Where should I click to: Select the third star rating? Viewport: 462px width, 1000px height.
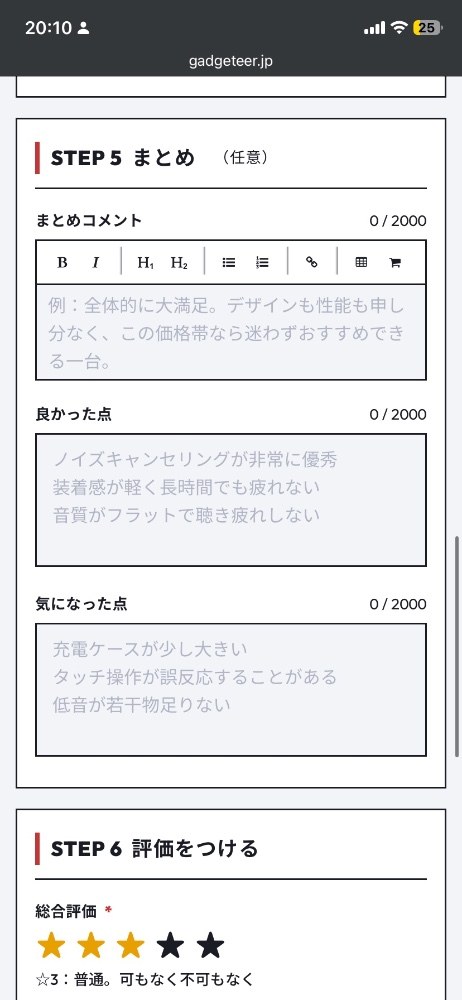click(131, 945)
